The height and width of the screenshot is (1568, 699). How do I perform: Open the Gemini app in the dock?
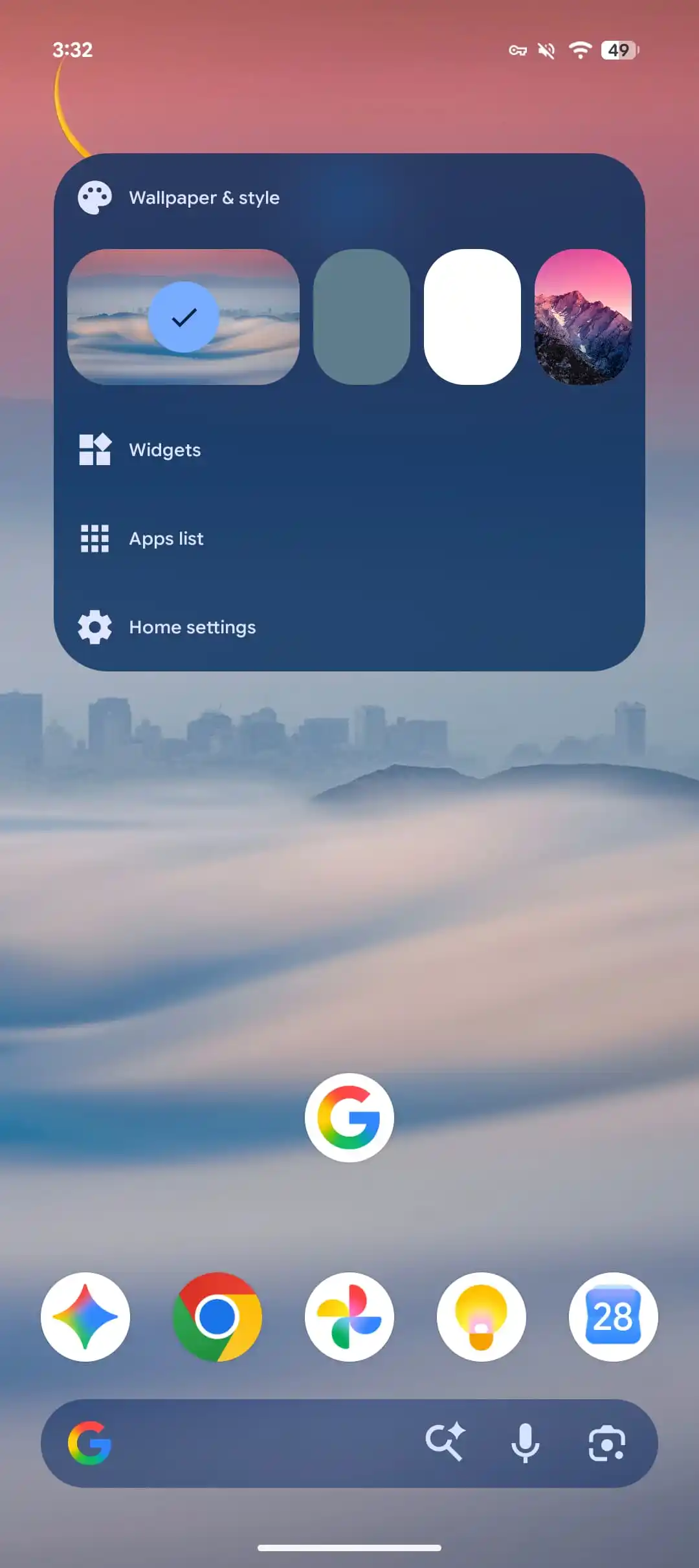pyautogui.click(x=85, y=1317)
